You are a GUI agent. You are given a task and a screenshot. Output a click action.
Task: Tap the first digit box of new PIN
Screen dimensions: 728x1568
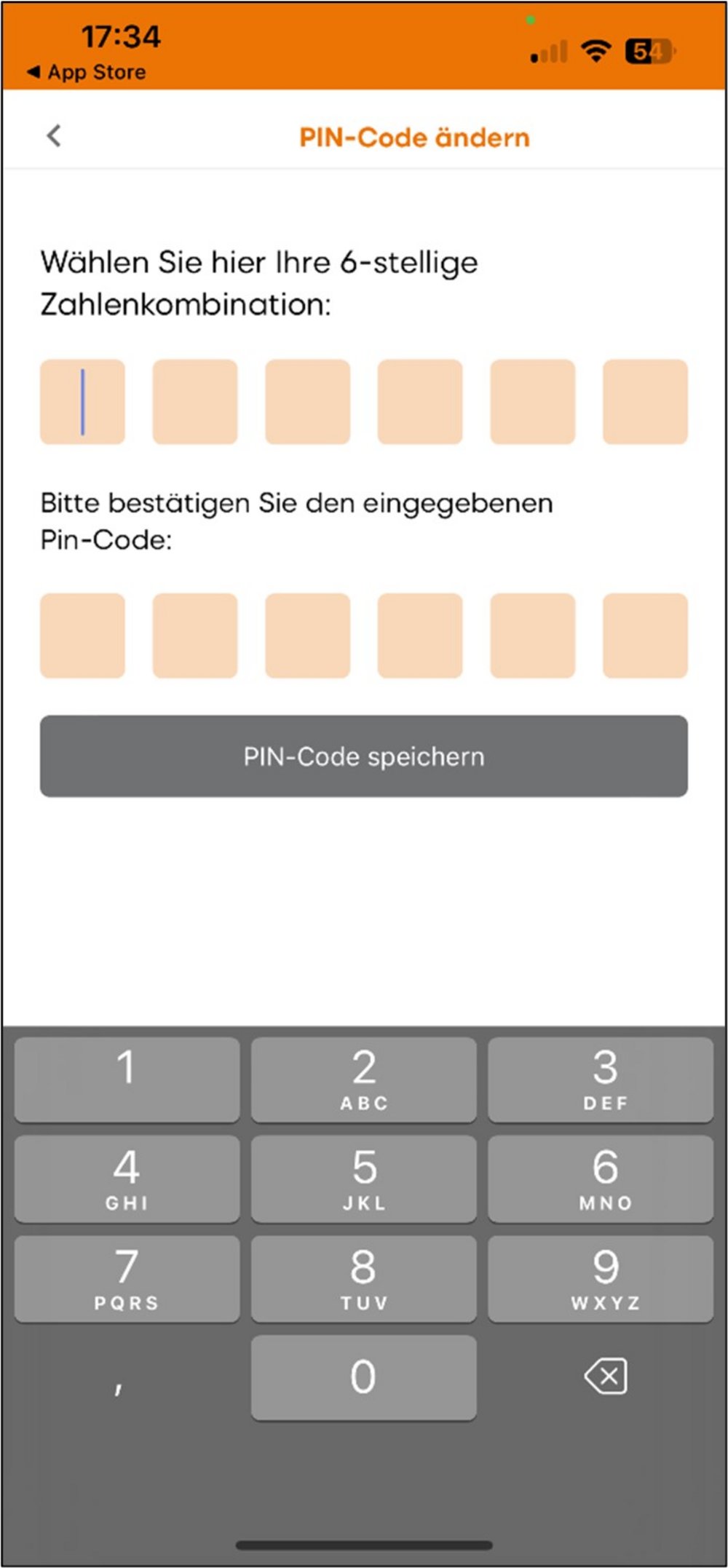click(x=82, y=402)
